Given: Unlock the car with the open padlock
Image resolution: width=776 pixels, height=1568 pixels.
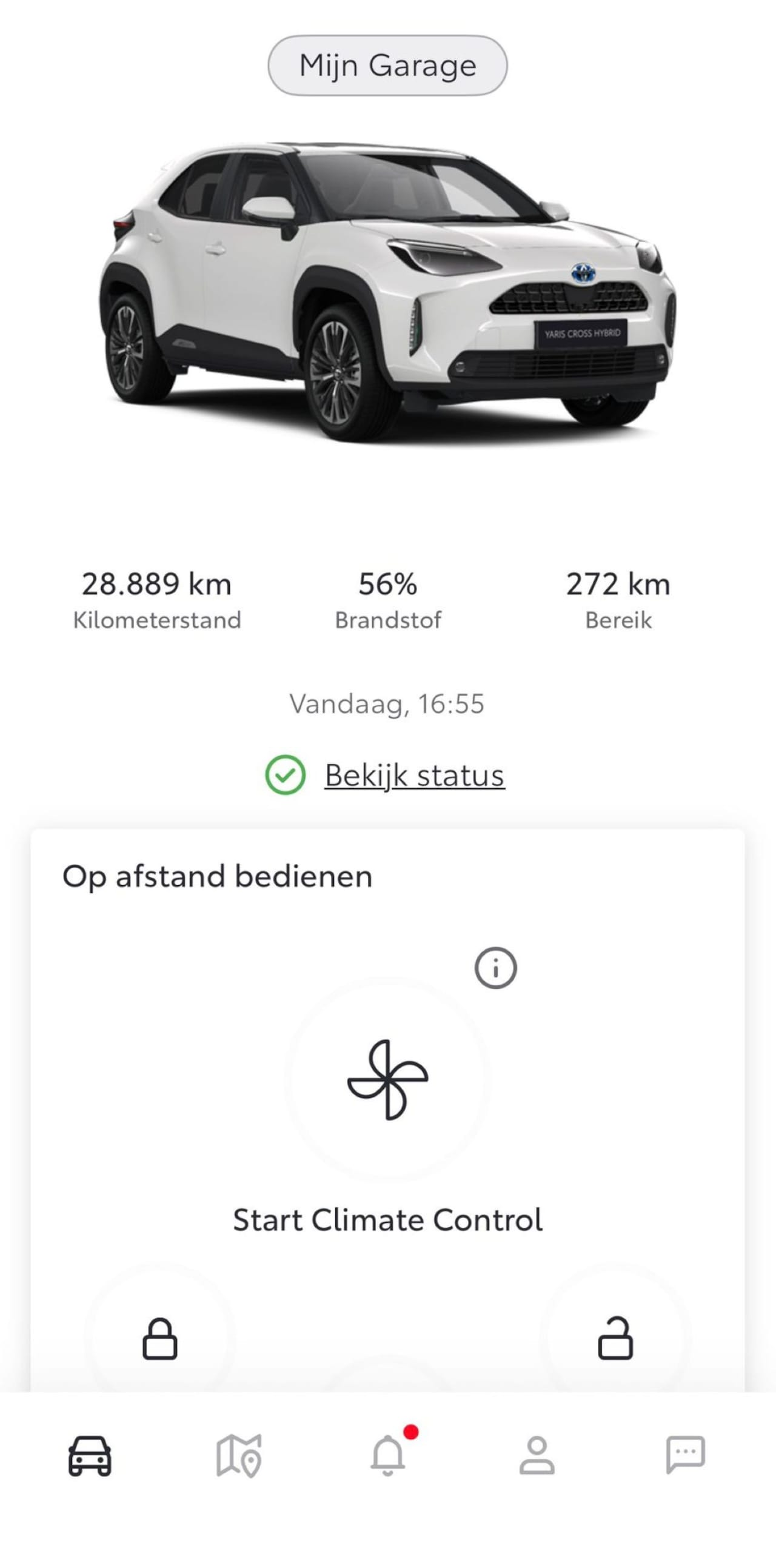Looking at the screenshot, I should click(615, 1339).
